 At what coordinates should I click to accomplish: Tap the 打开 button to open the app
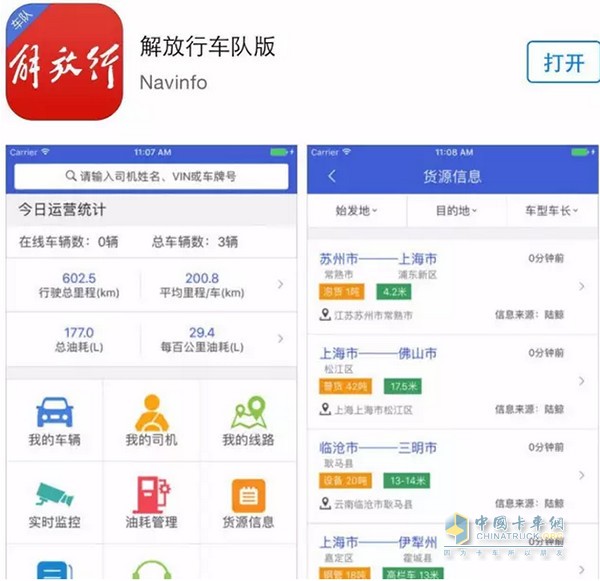point(563,62)
